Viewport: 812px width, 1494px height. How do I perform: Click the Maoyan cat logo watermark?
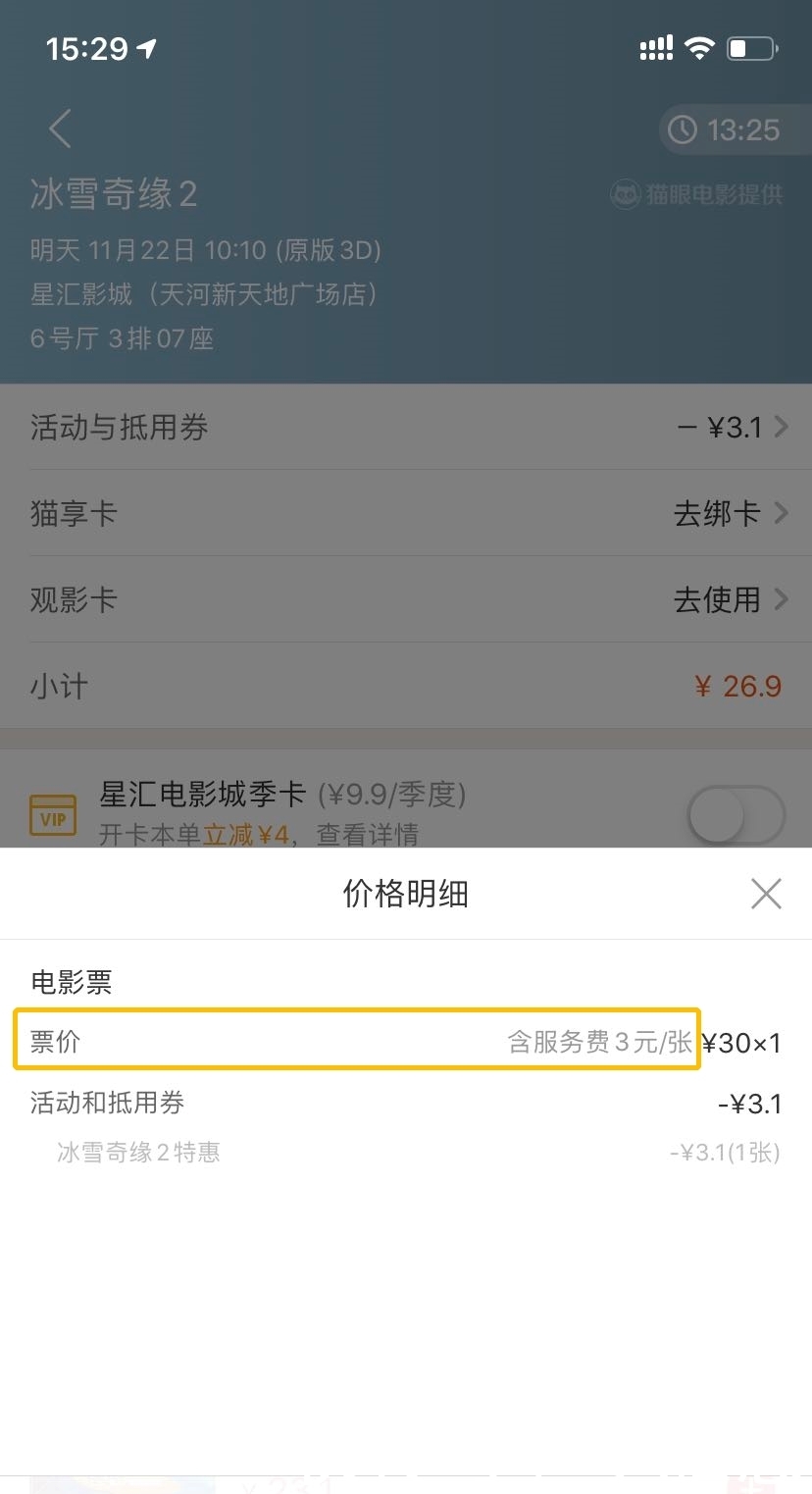pyautogui.click(x=625, y=194)
